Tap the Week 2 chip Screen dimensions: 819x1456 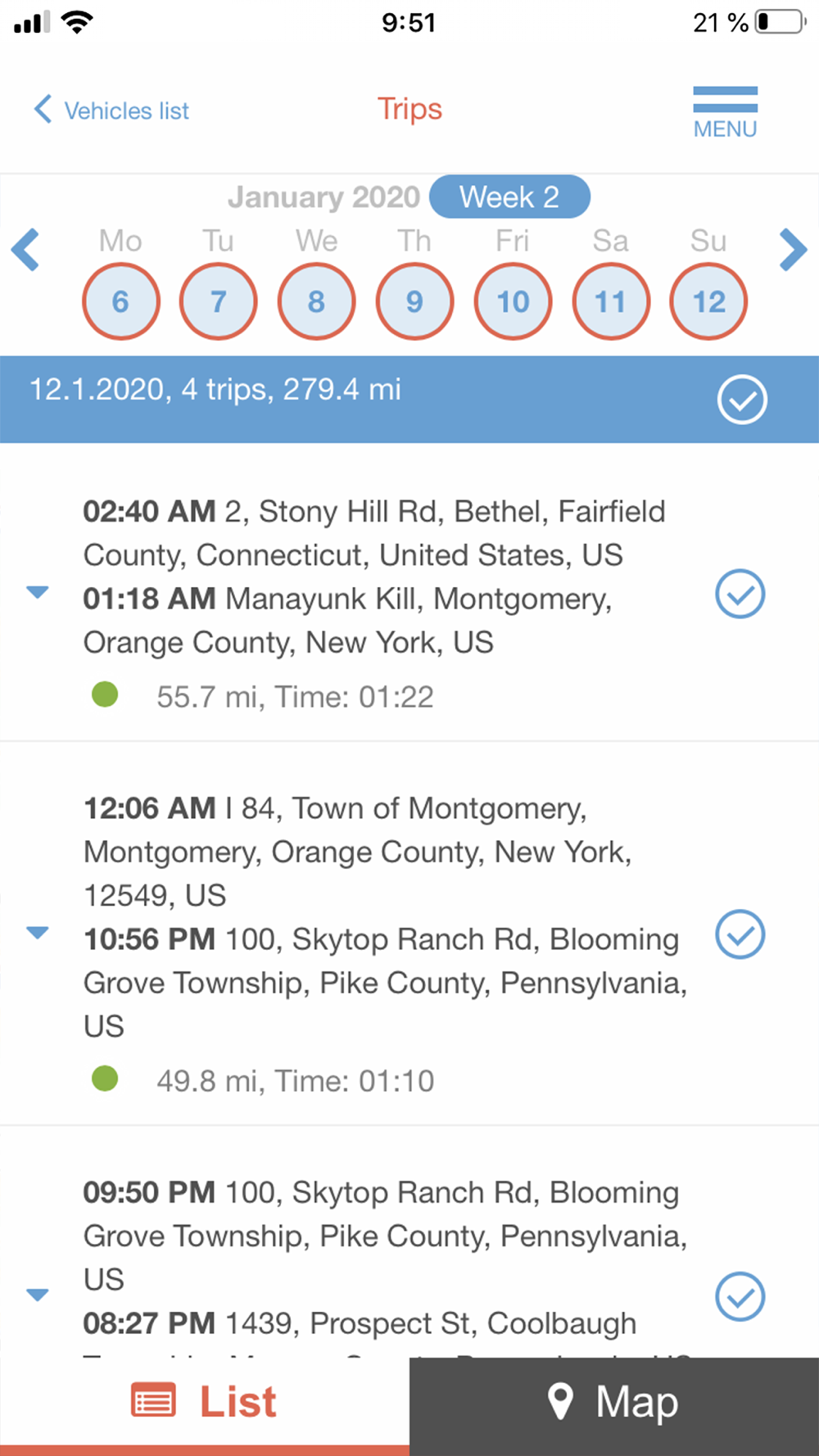[x=509, y=197]
